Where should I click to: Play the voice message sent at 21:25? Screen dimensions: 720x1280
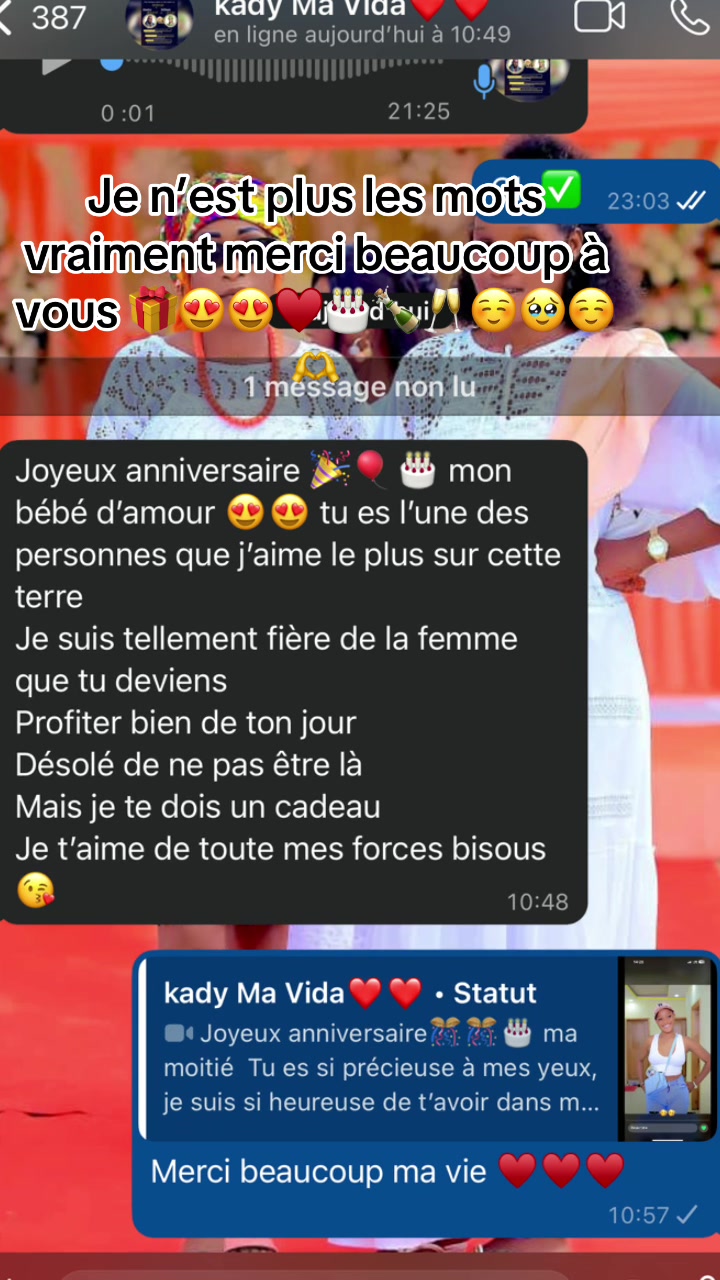click(x=58, y=65)
